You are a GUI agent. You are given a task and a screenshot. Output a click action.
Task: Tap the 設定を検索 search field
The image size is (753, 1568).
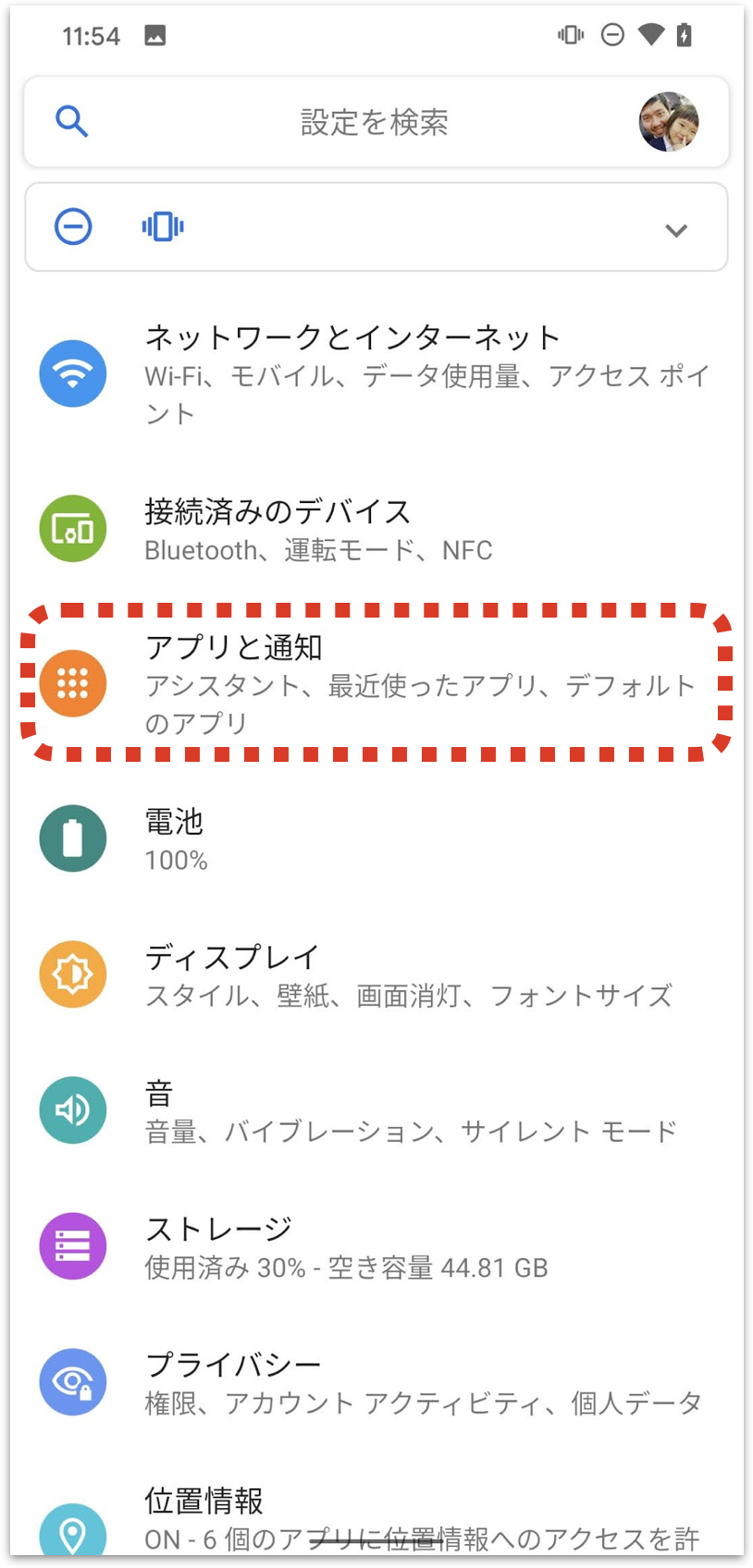[374, 122]
